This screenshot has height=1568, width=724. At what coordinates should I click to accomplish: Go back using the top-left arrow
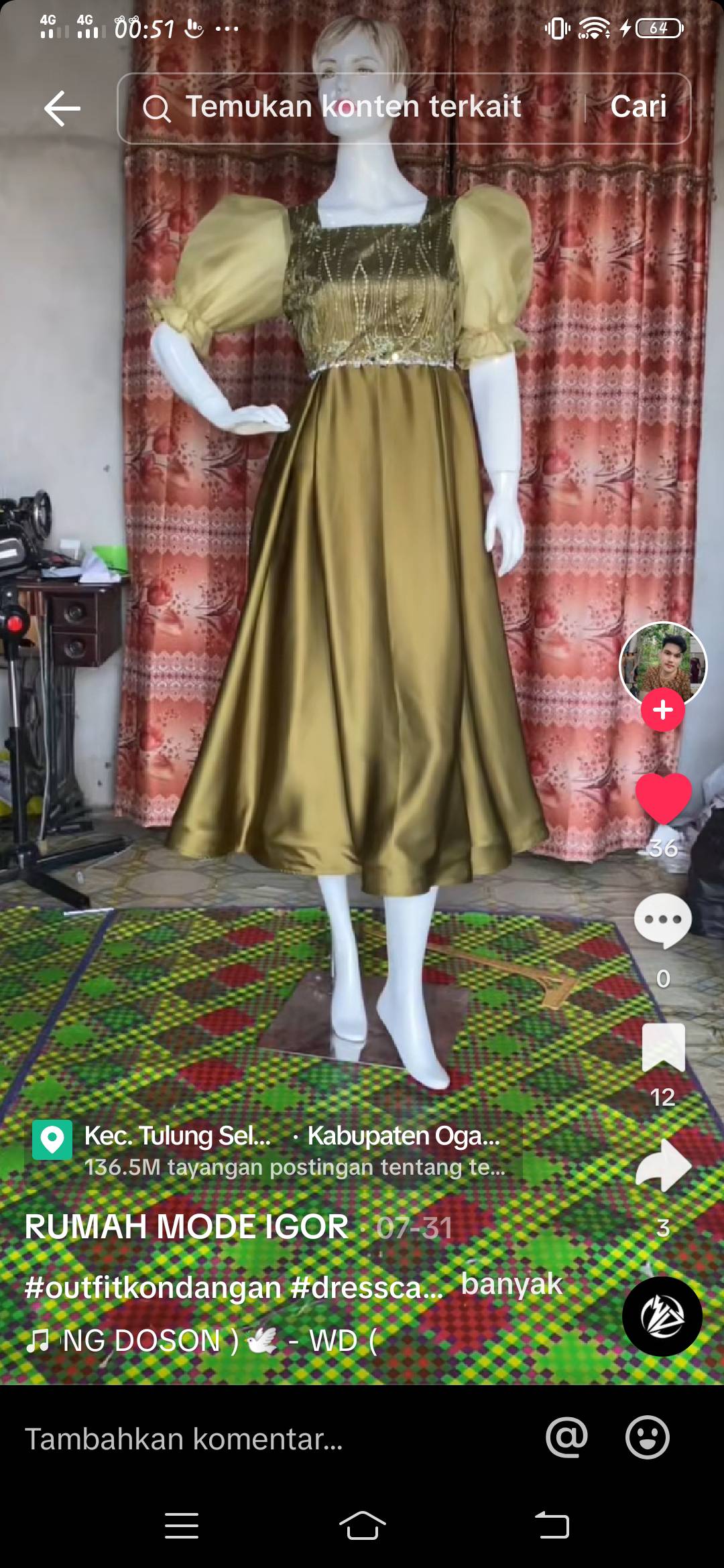point(62,108)
